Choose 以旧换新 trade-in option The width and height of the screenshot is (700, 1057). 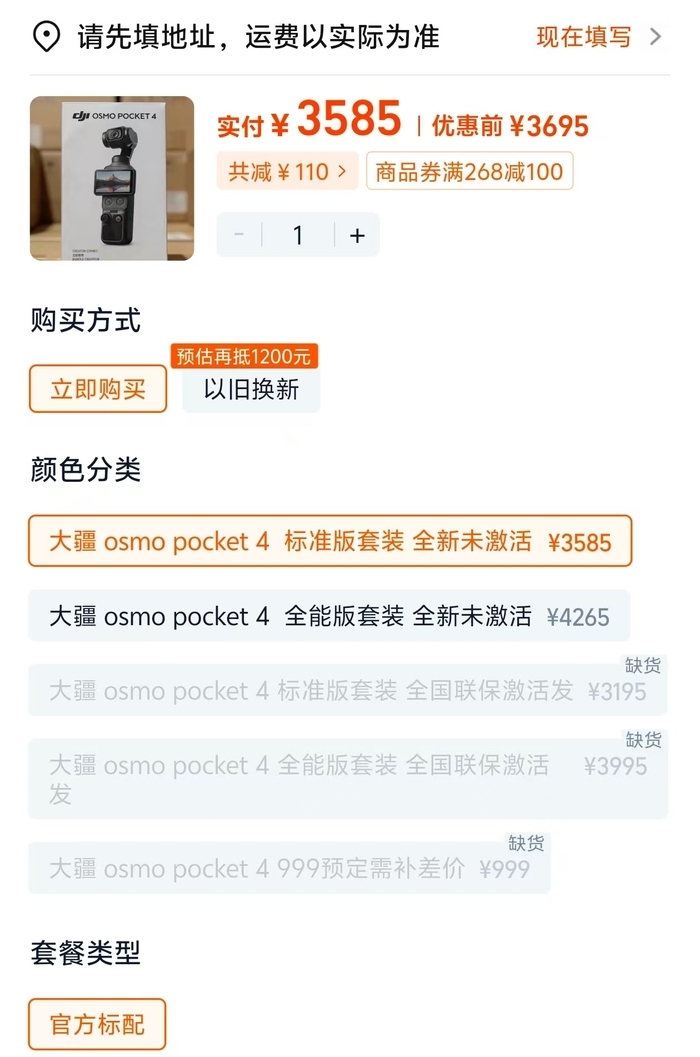(x=251, y=389)
